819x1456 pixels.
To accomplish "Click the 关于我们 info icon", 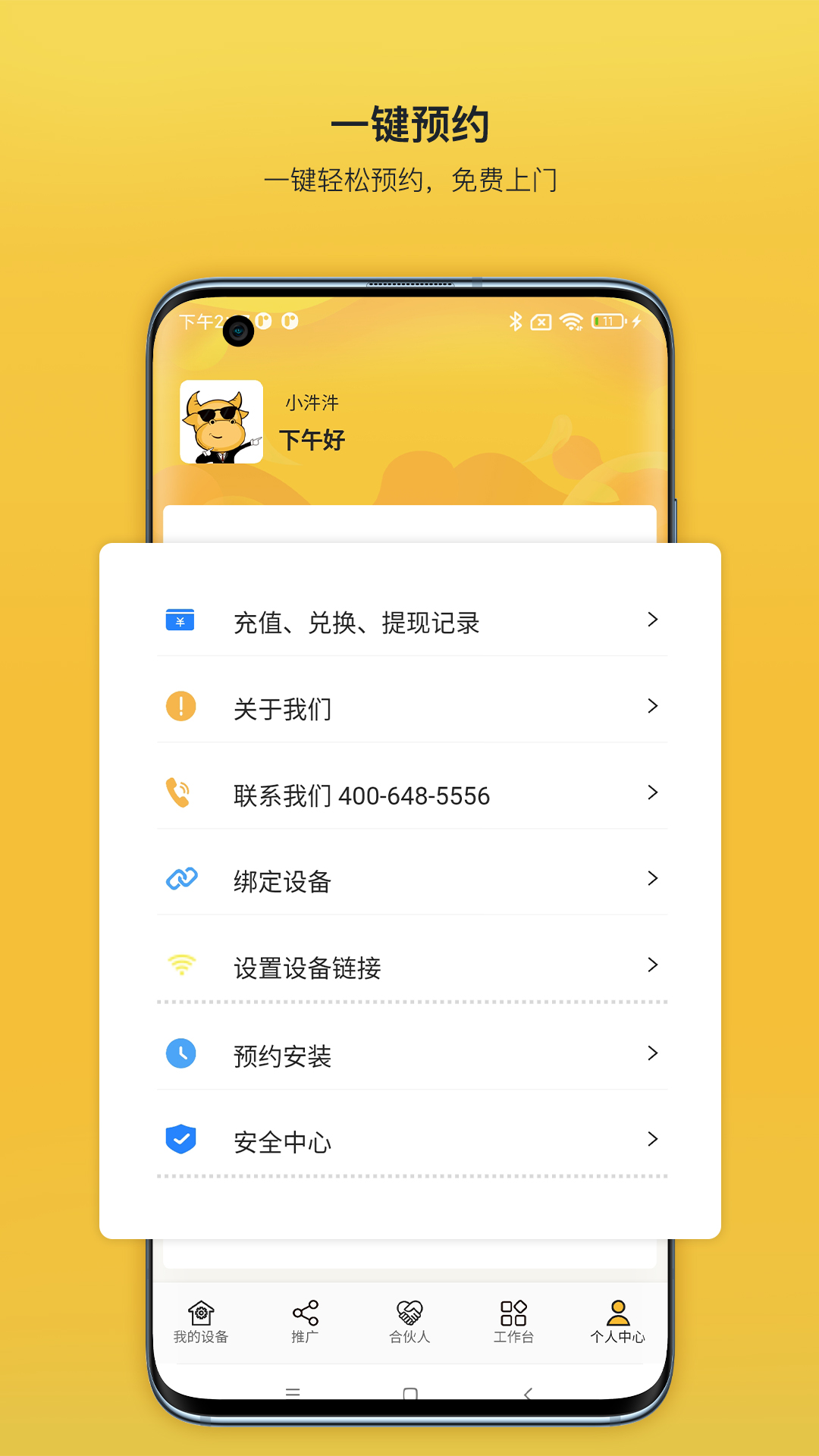I will pyautogui.click(x=180, y=707).
